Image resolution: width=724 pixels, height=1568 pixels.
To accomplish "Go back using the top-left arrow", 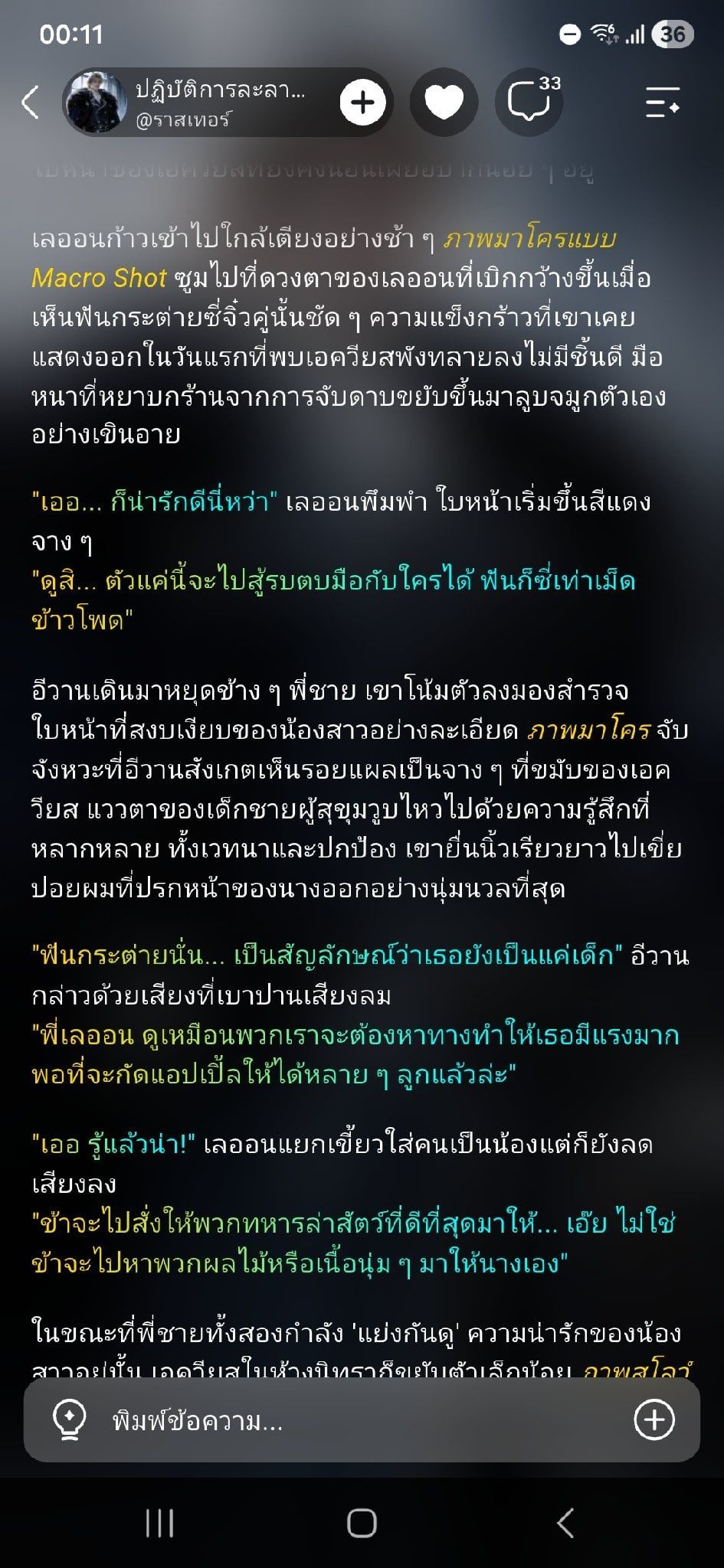I will click(x=31, y=103).
